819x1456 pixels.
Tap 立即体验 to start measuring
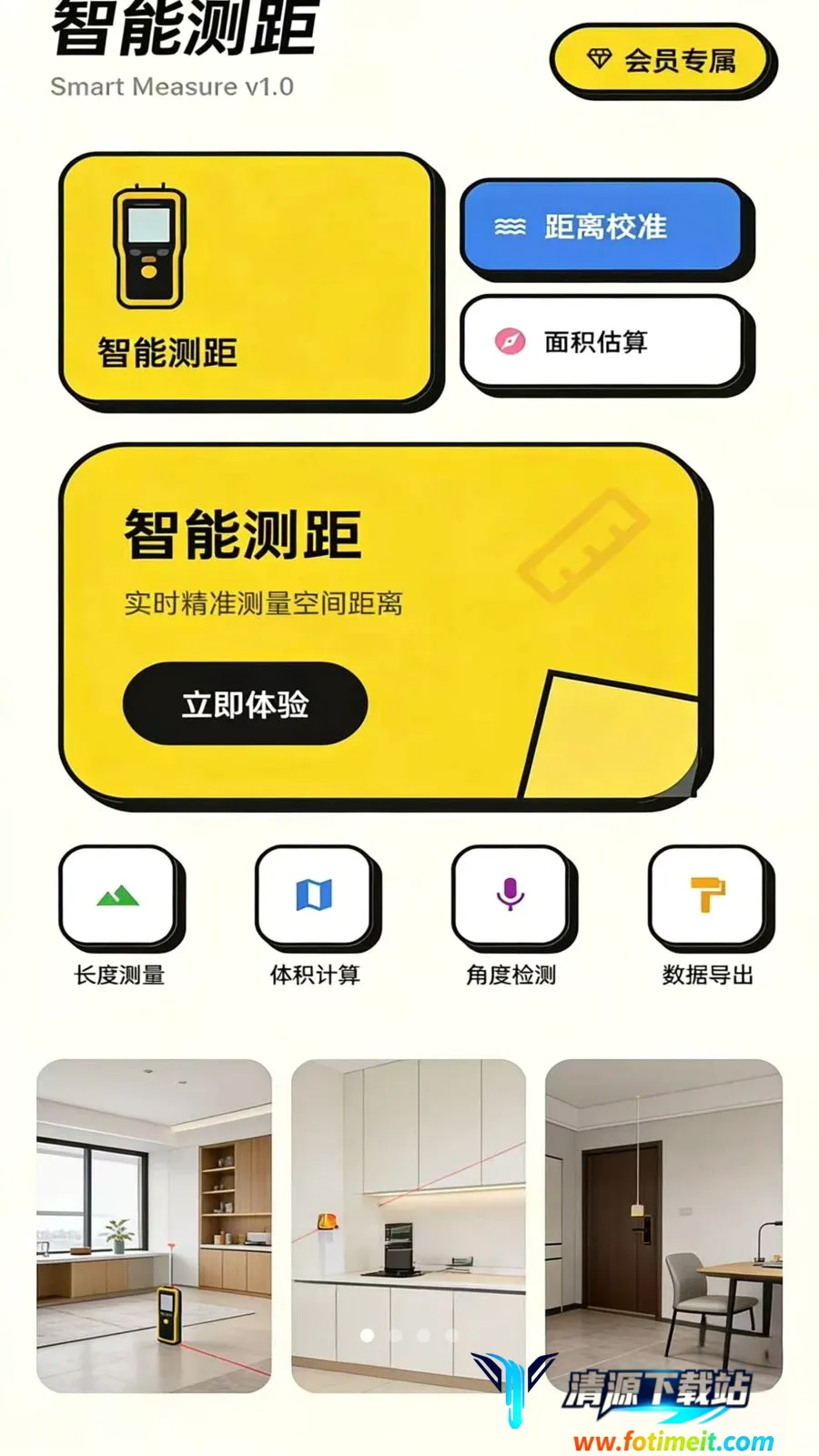click(x=245, y=703)
